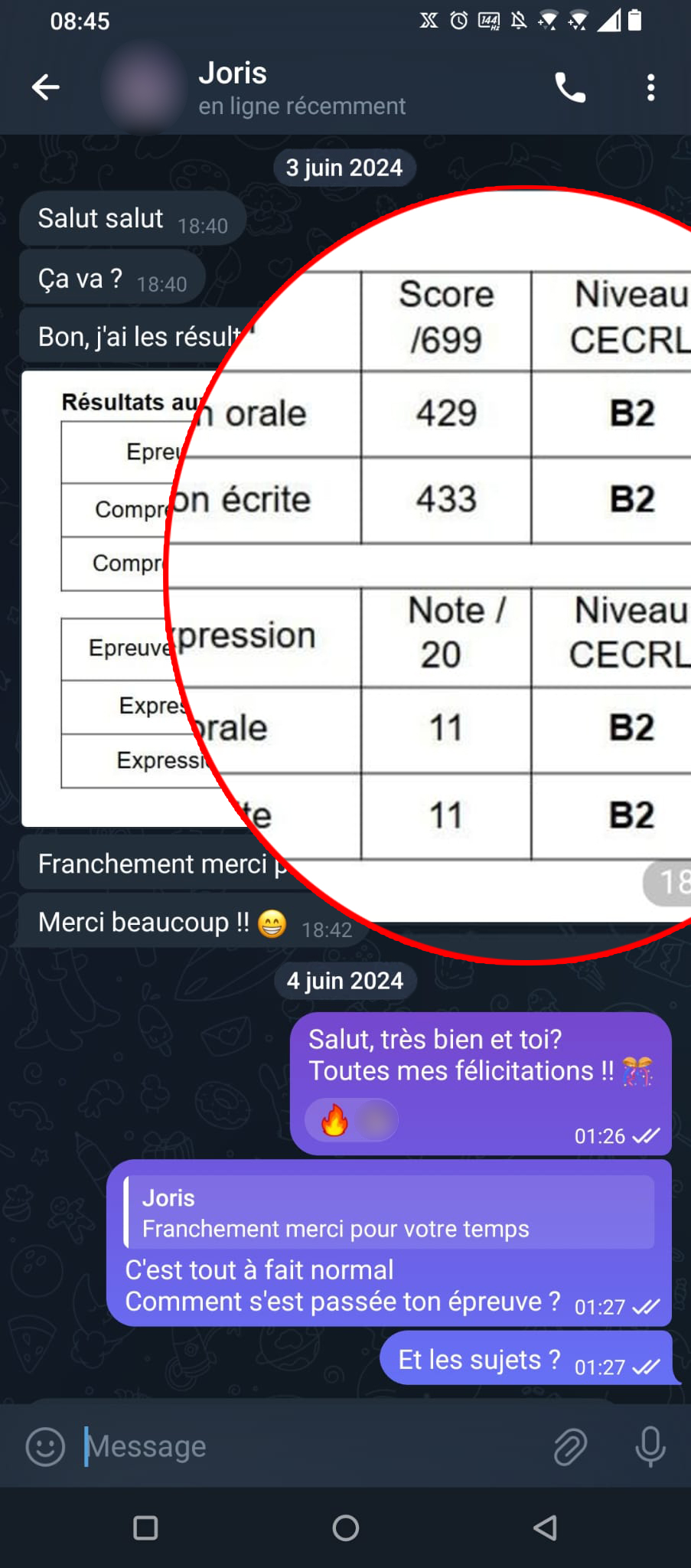Attach a file with the paperclip
Viewport: 691px width, 1568px height.
point(570,1446)
